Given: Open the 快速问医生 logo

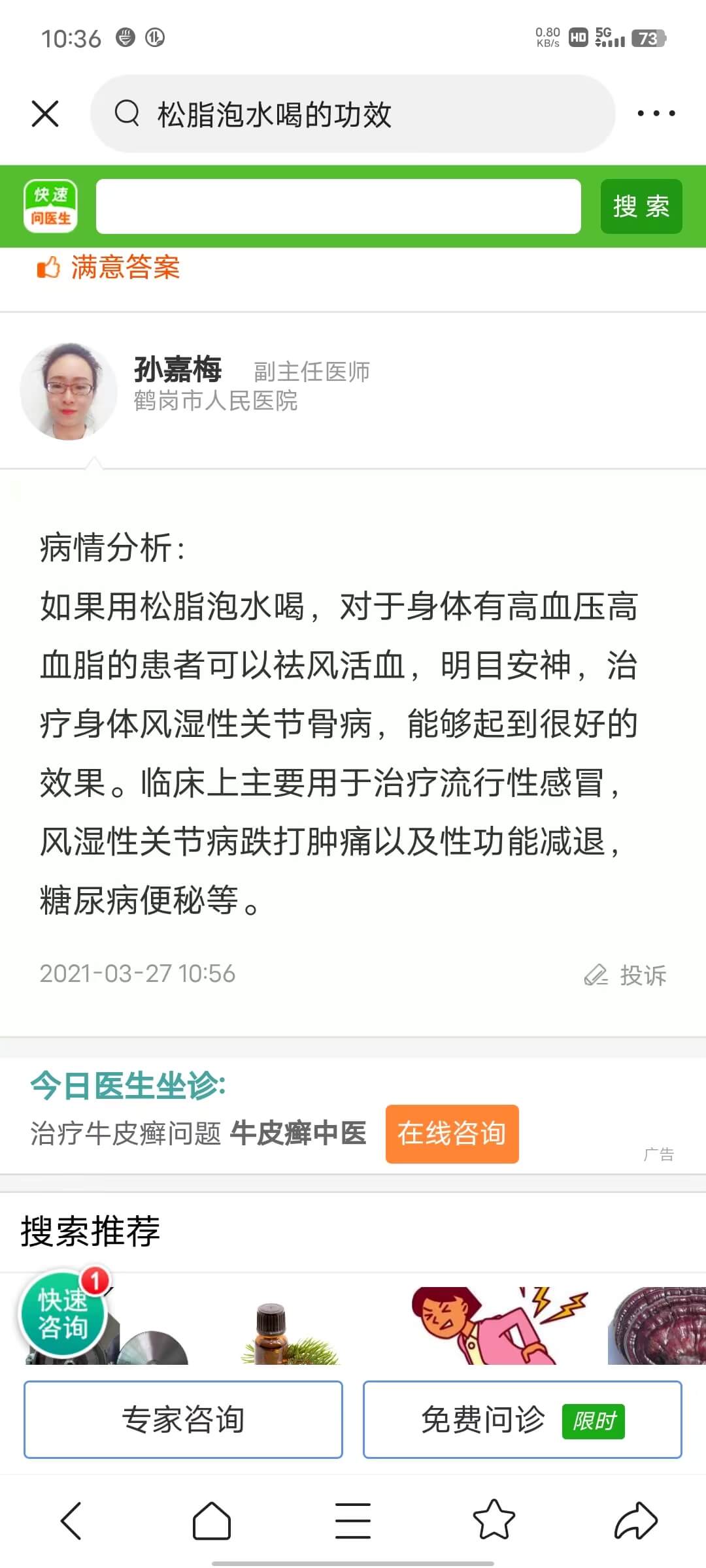Looking at the screenshot, I should point(51,206).
